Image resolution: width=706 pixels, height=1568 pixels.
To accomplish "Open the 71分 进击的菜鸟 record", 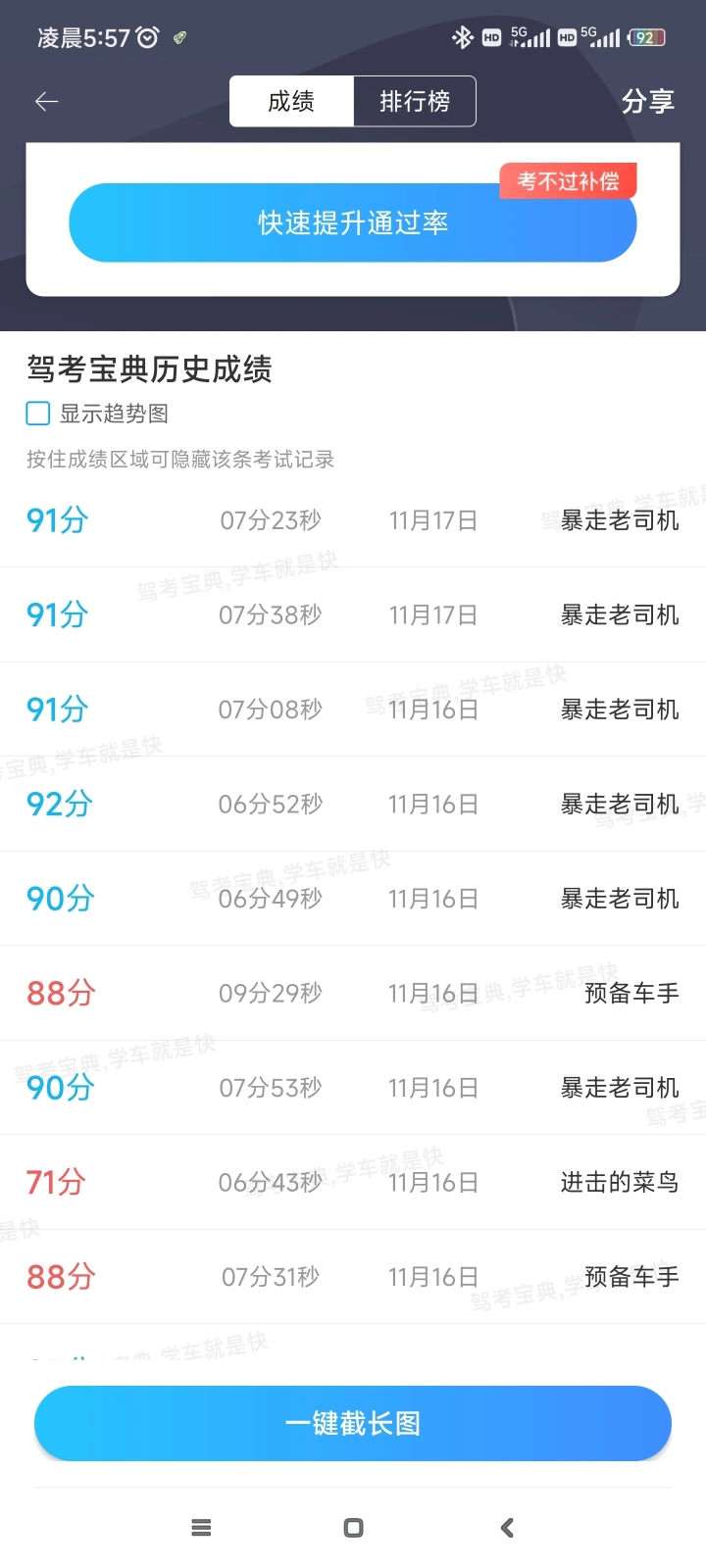I will 353,1182.
